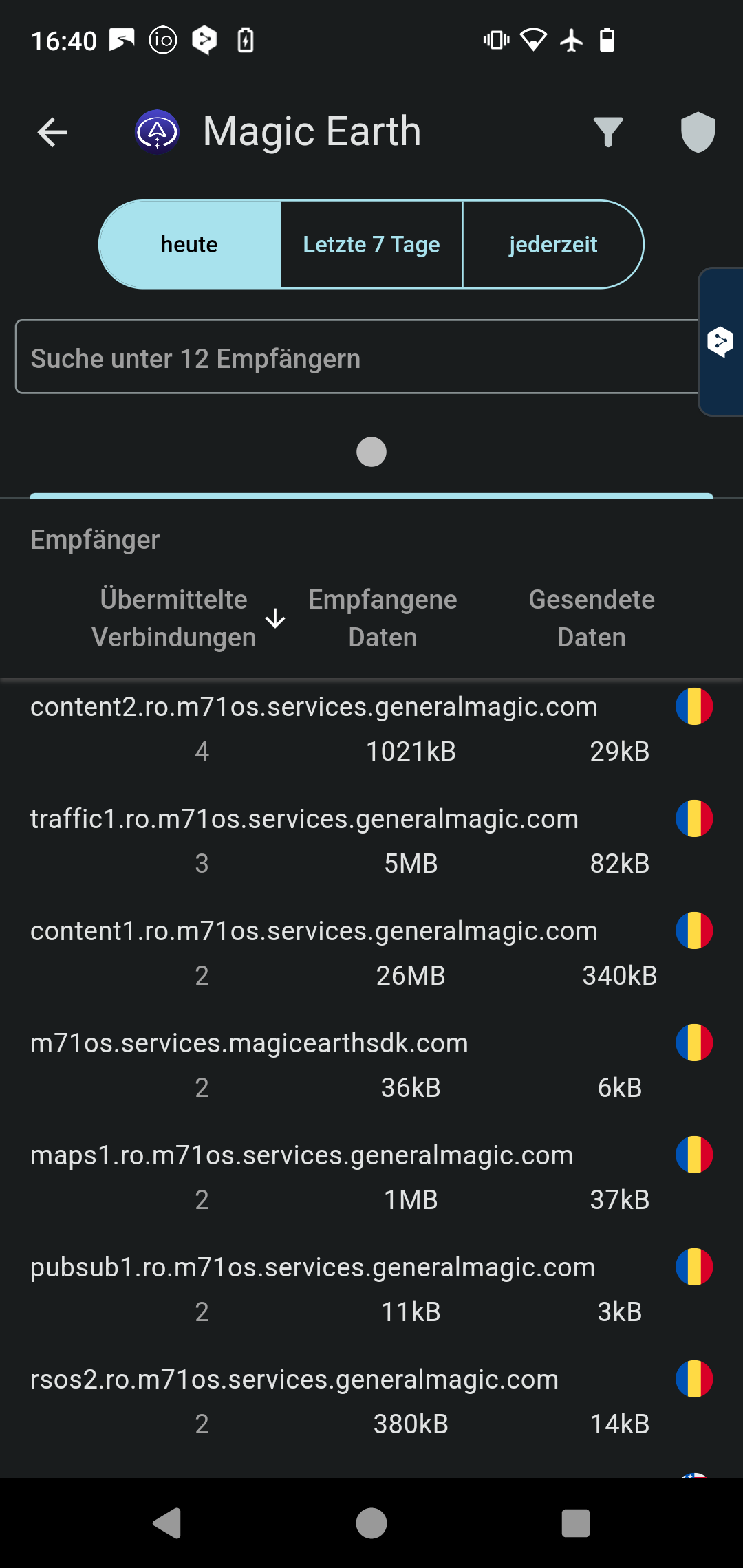The width and height of the screenshot is (743, 1568).
Task: Open the filter funnel icon
Action: (608, 132)
